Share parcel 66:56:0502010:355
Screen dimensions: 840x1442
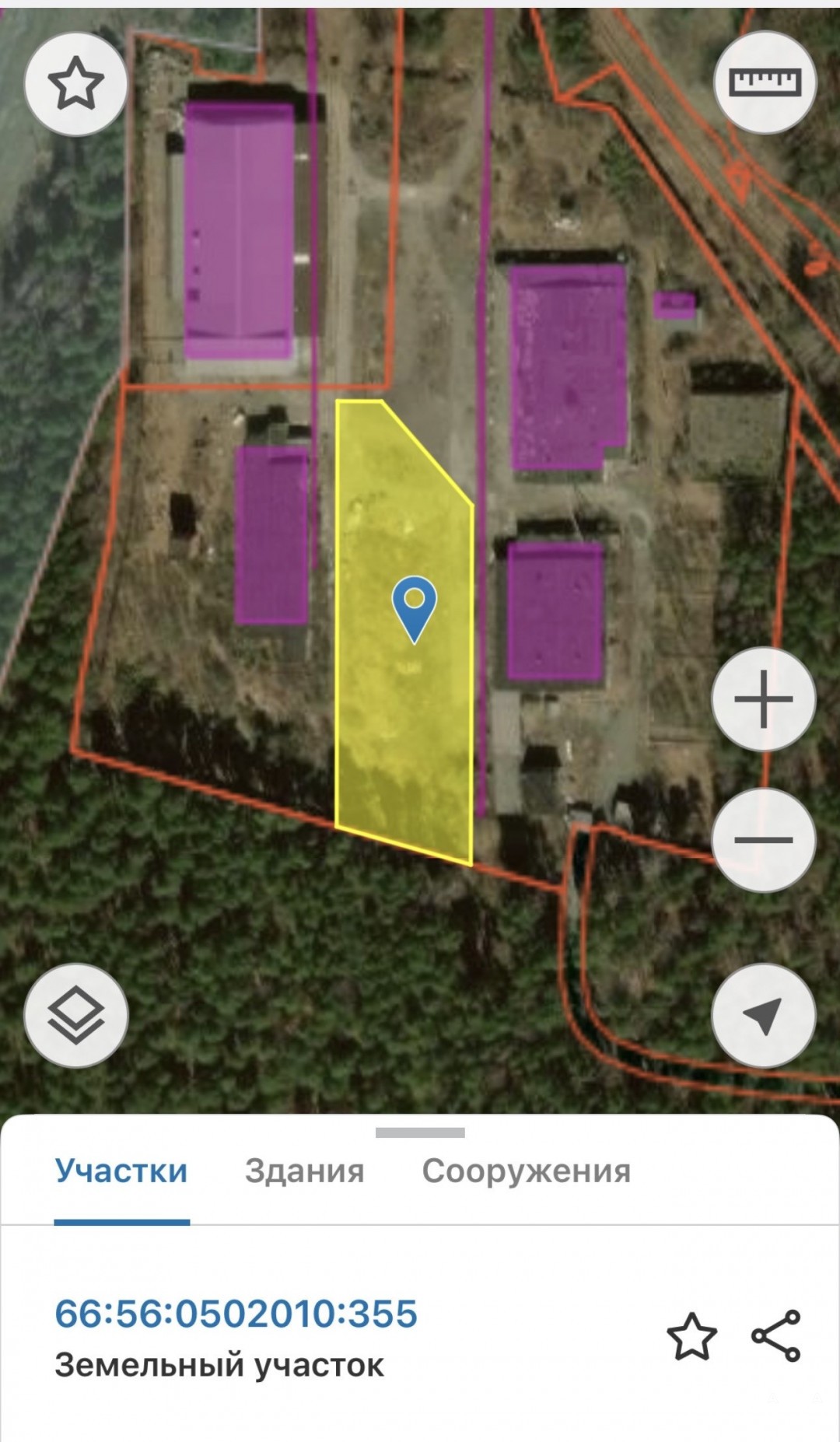coord(775,1336)
